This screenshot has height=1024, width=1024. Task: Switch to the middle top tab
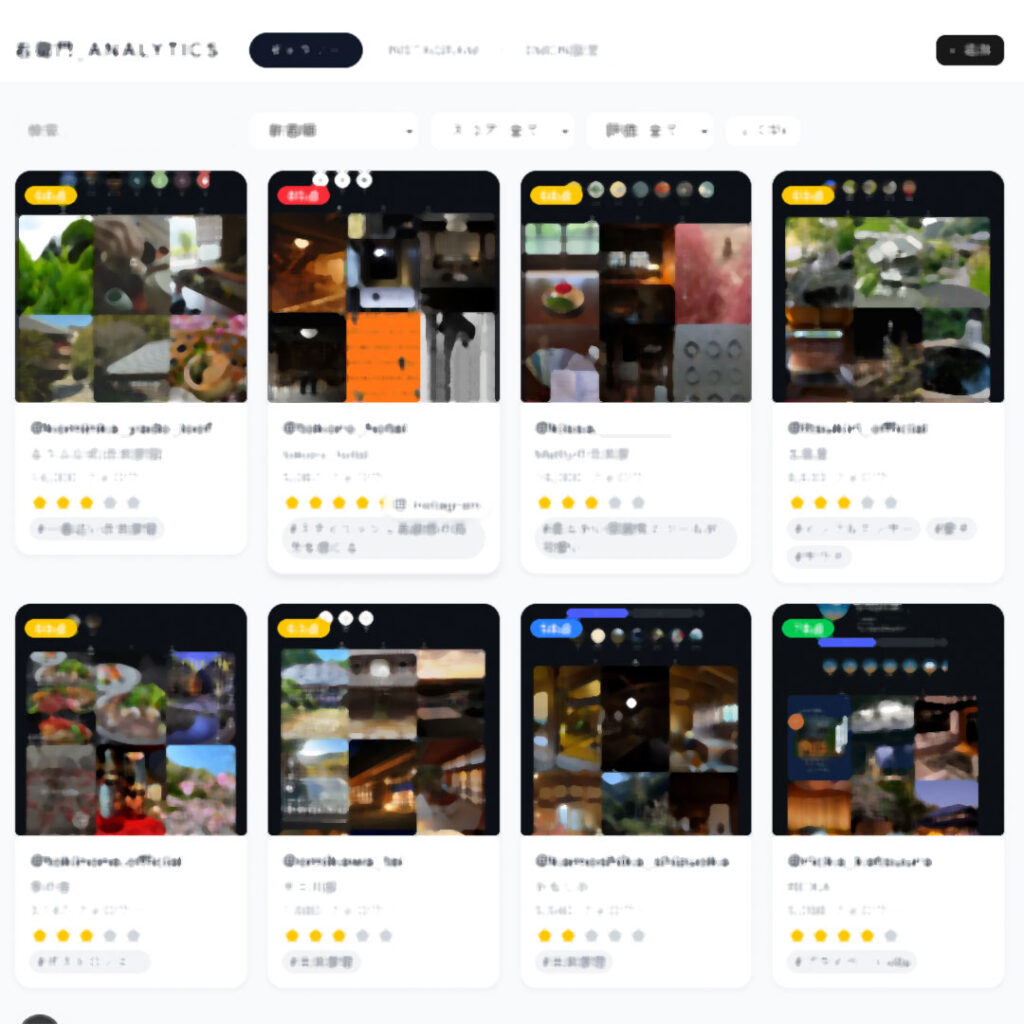point(433,50)
